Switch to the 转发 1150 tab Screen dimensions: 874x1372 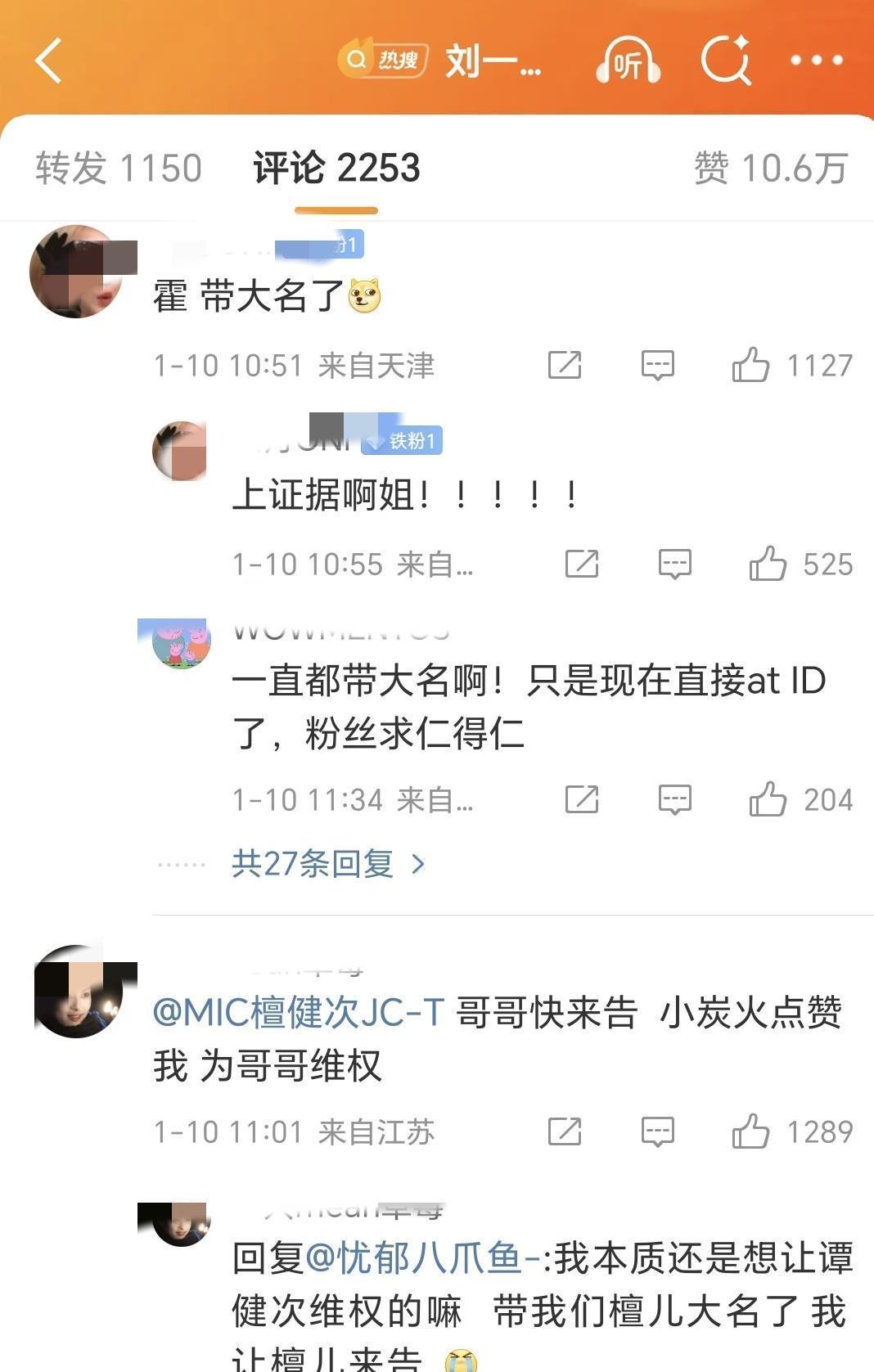tap(119, 169)
